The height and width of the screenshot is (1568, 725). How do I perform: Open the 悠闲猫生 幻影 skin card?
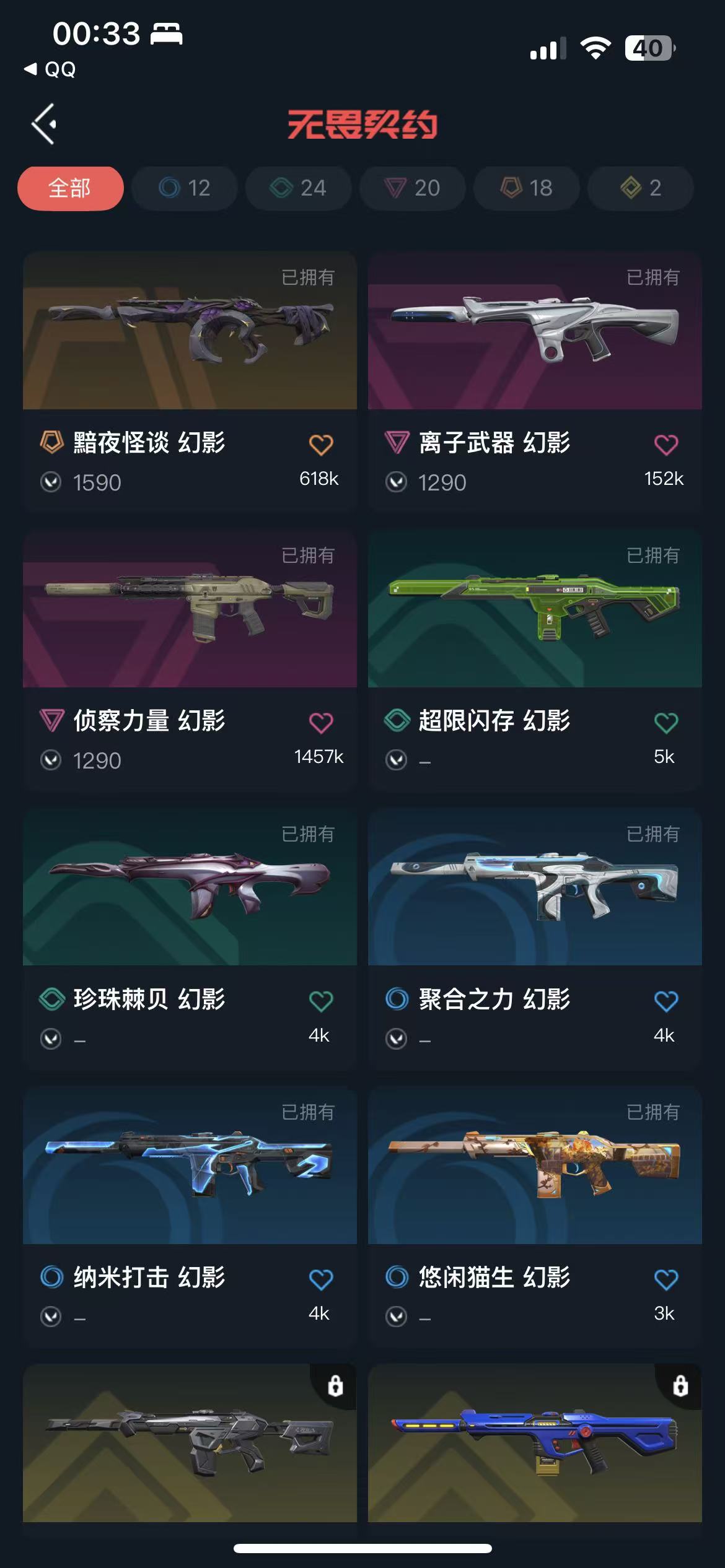[534, 1167]
